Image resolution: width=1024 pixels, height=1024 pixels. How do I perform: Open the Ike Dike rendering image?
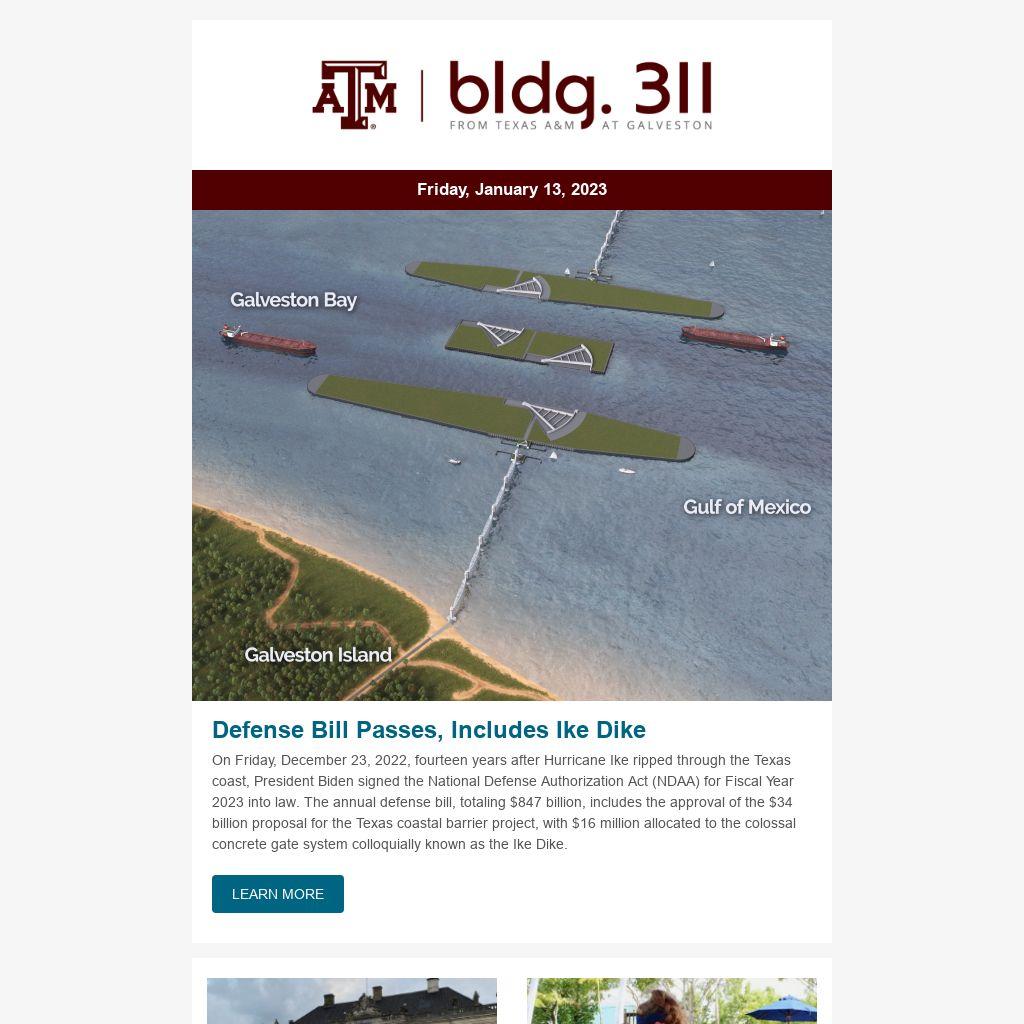coord(511,455)
